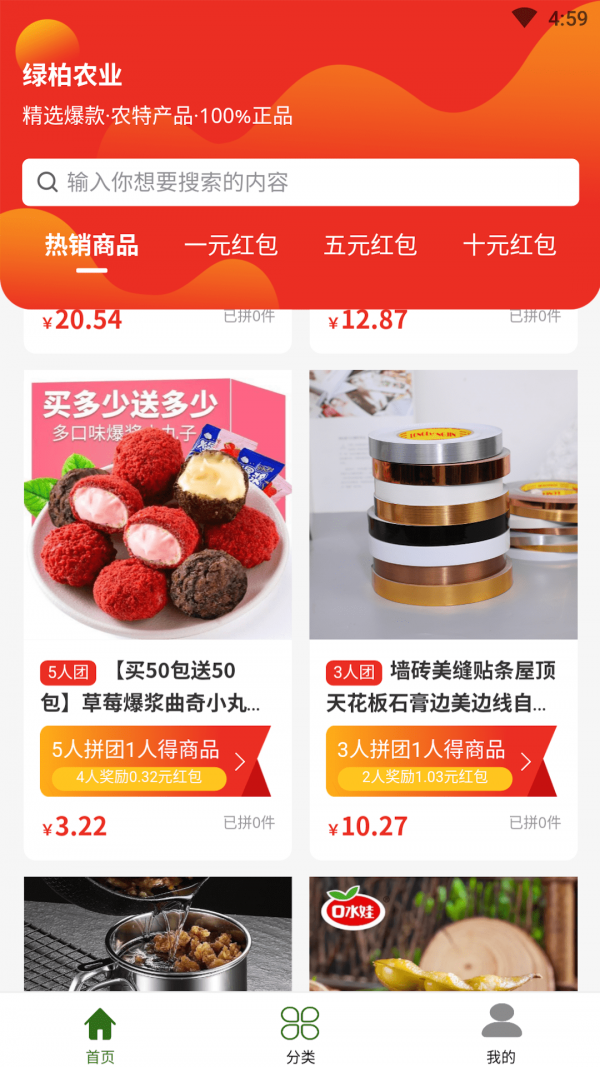Join the 5人拼团1人得商品 group deal

click(x=155, y=761)
